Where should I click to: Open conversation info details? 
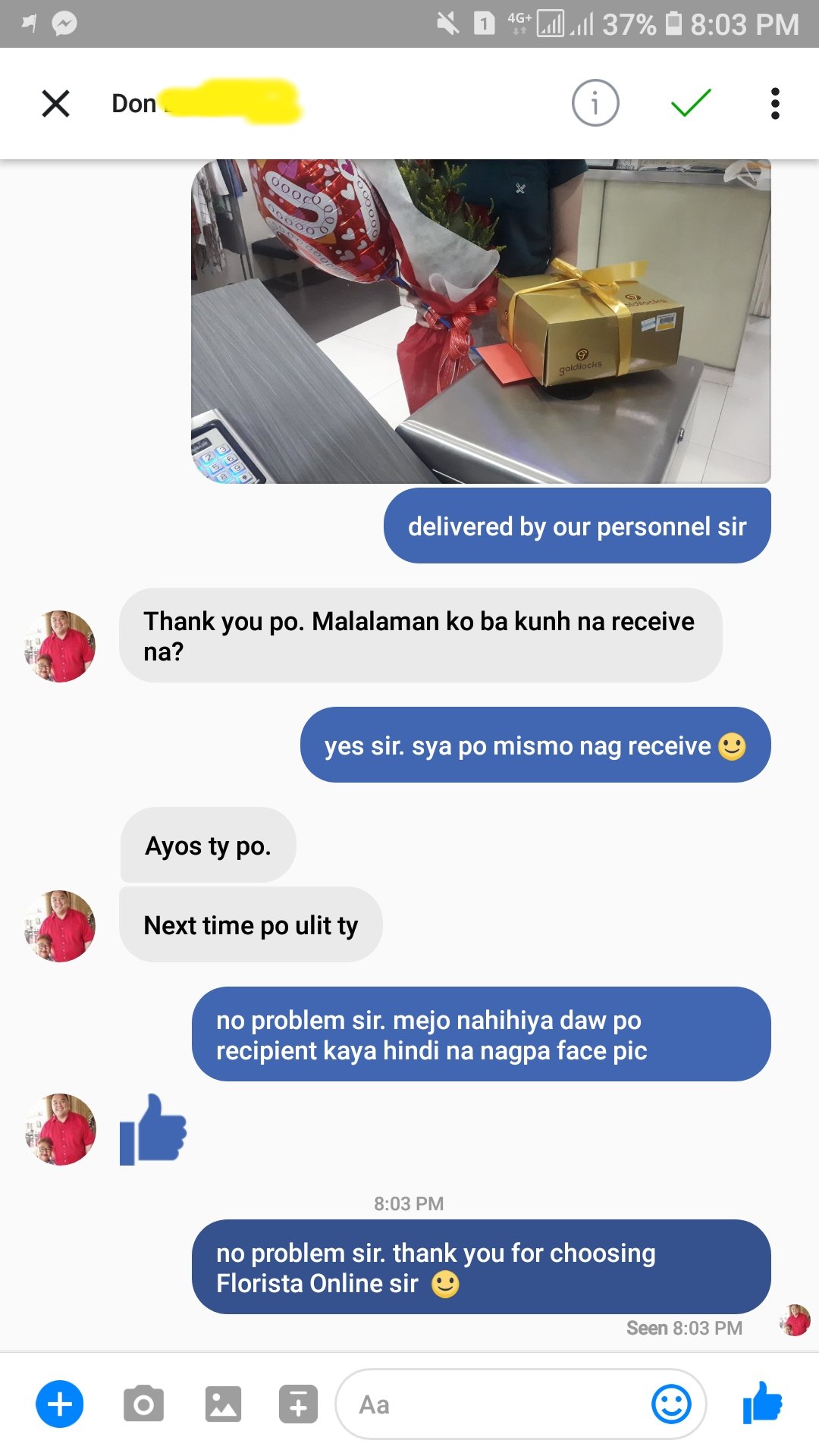tap(595, 103)
